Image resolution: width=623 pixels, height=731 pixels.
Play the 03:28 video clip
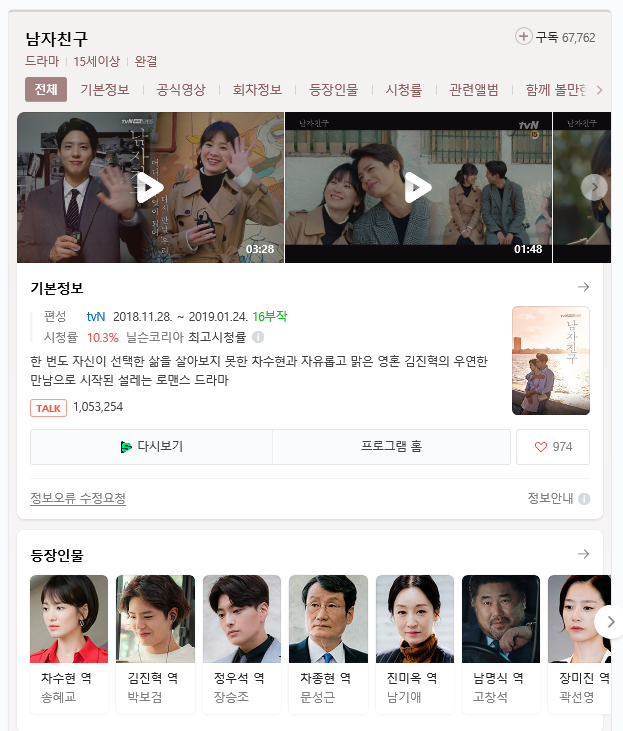click(x=151, y=187)
